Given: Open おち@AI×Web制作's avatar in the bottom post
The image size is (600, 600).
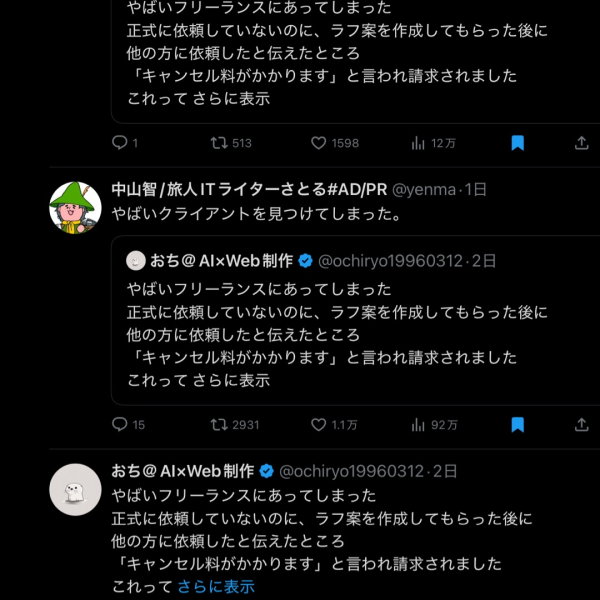Looking at the screenshot, I should (x=76, y=490).
